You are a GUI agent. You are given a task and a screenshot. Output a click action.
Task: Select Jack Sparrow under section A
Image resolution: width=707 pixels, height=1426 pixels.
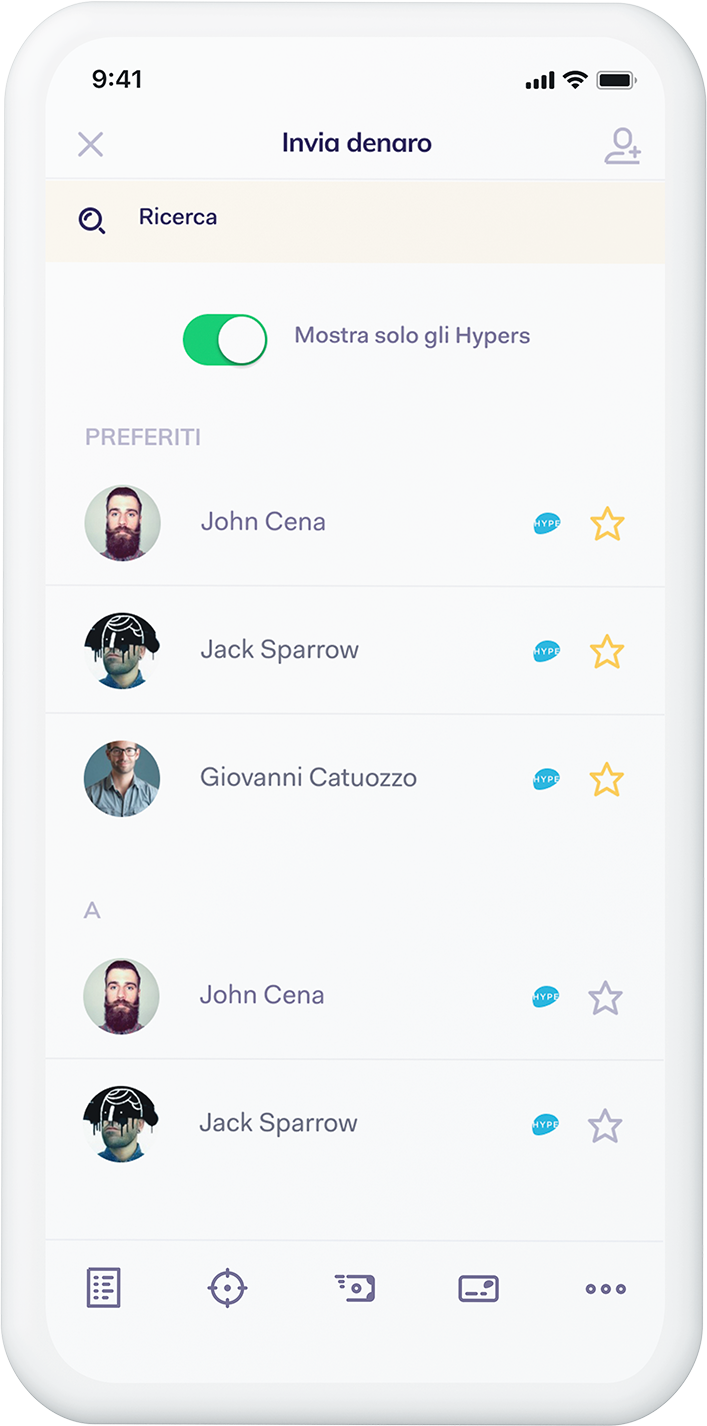278,1124
